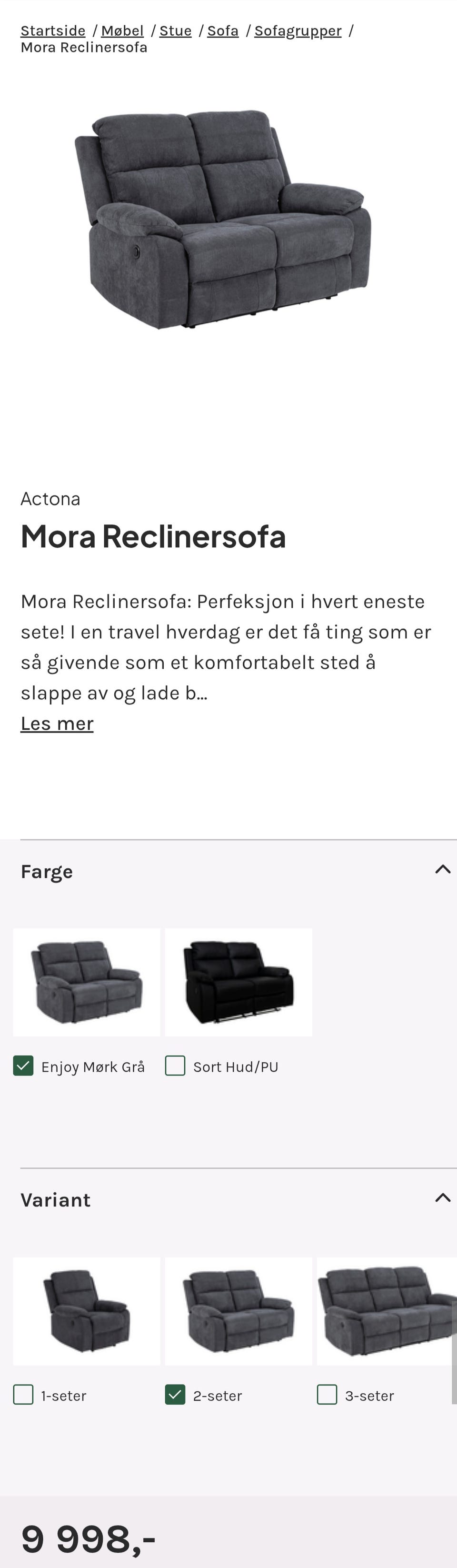Choose the 1-seter variant image
This screenshot has width=457, height=1568.
pos(87,1310)
